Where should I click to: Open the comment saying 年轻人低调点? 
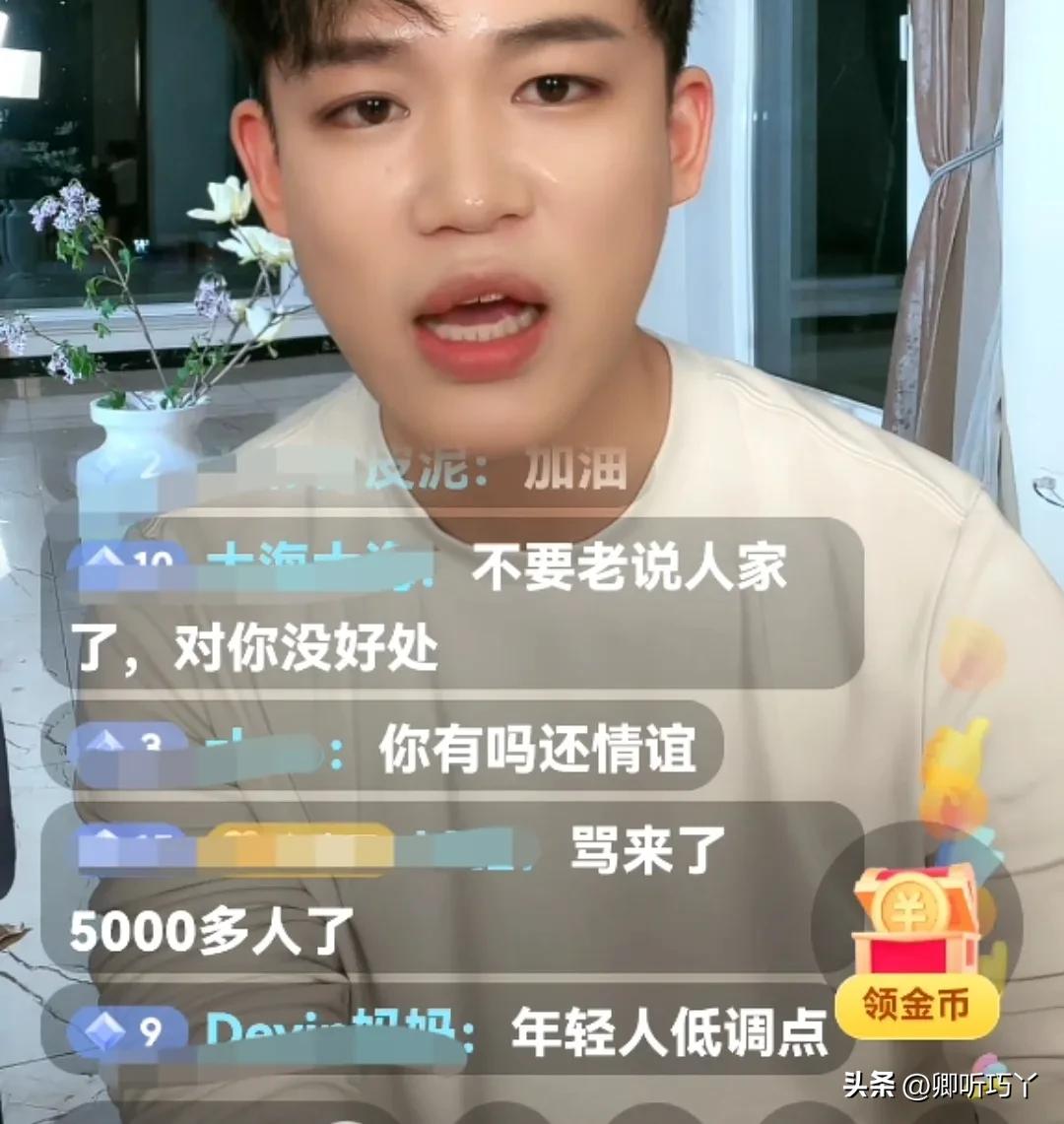[x=668, y=1032]
